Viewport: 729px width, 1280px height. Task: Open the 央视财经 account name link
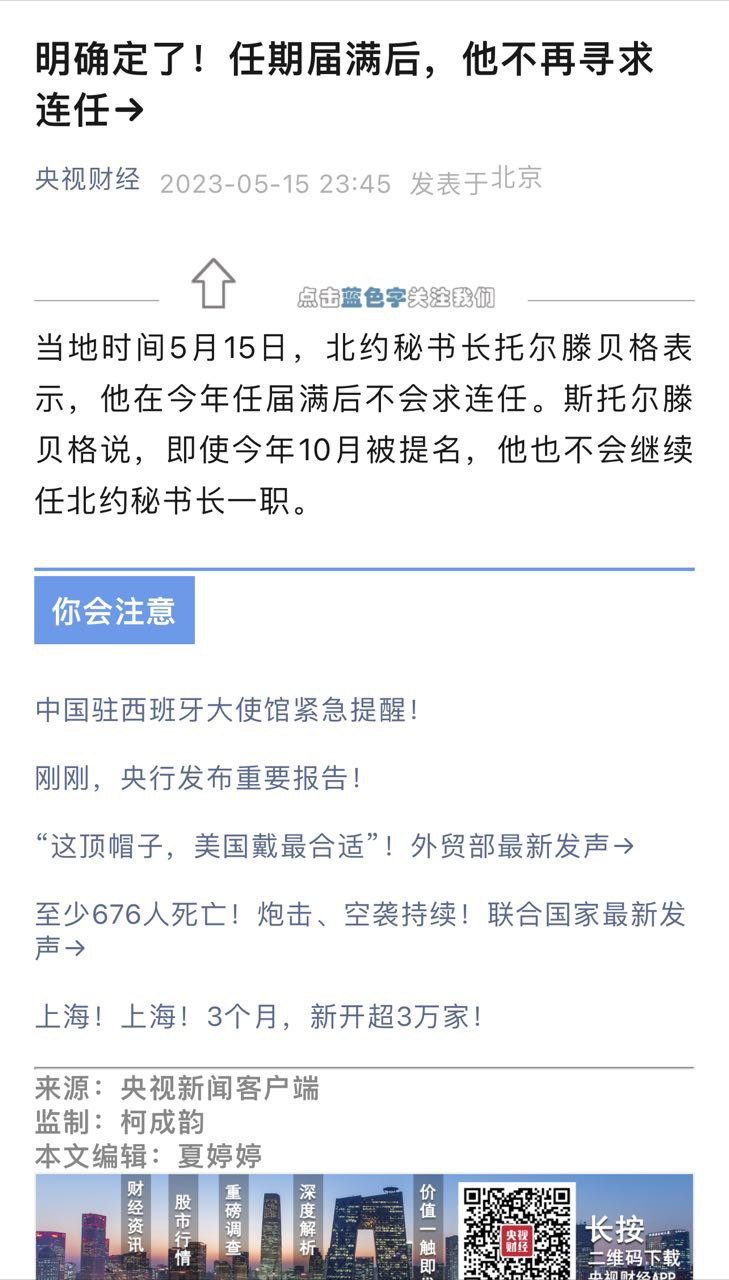tap(88, 181)
